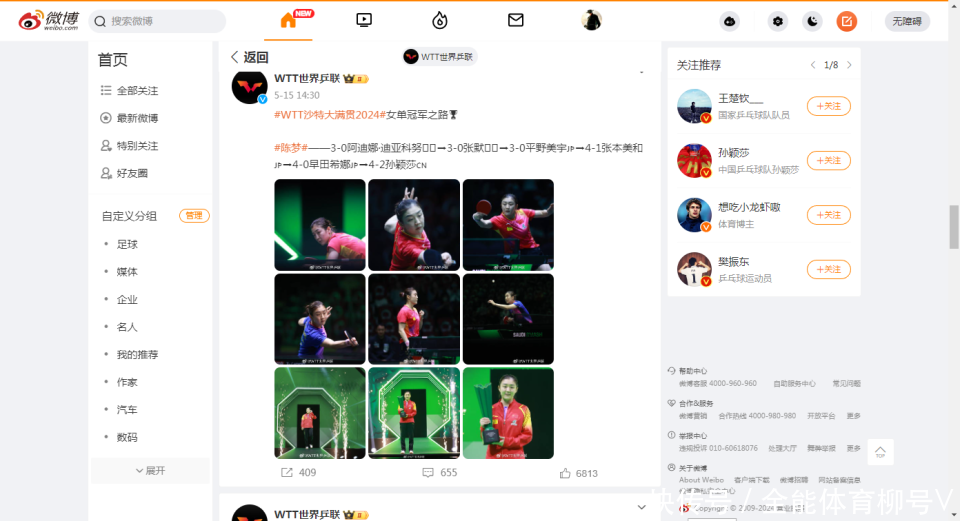960x521 pixels.
Task: Compose a new Weibo post
Action: pyautogui.click(x=846, y=21)
